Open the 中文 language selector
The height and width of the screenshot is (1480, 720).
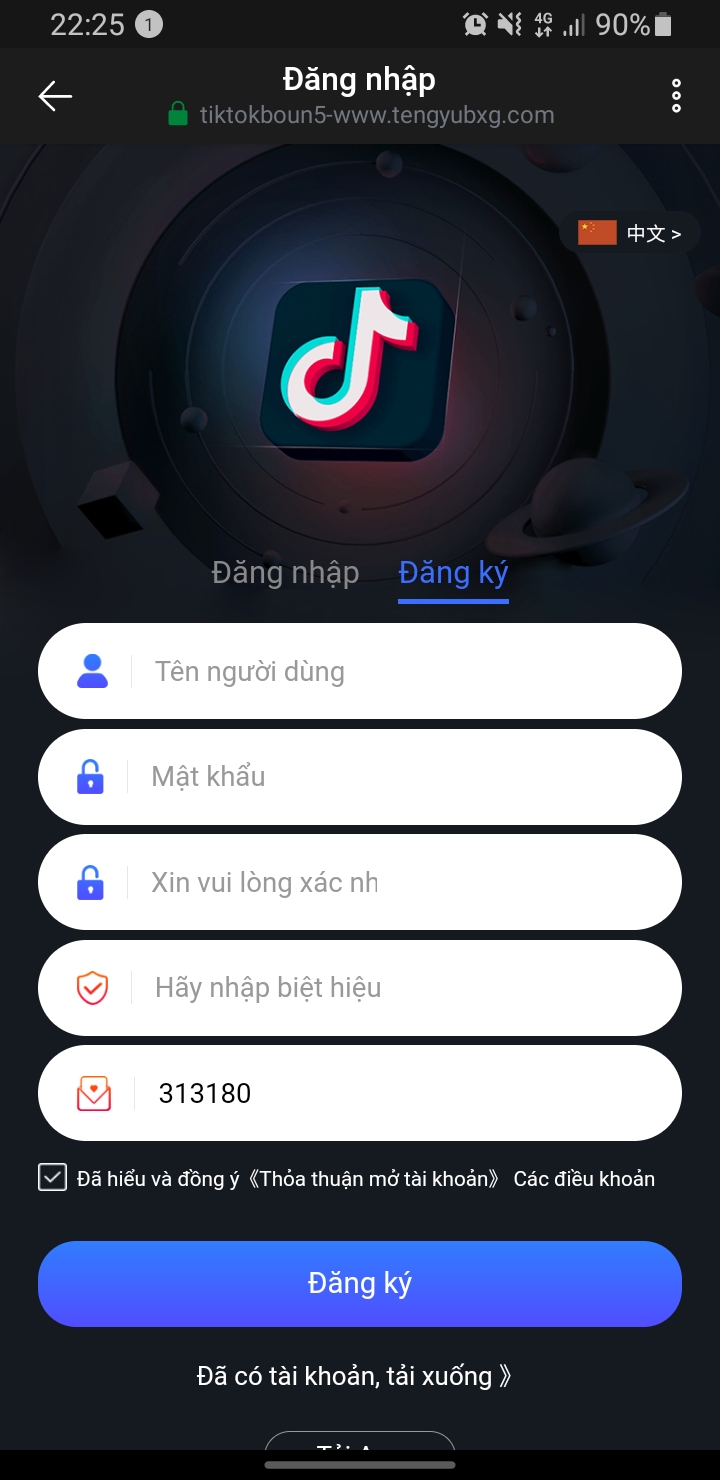tap(632, 234)
